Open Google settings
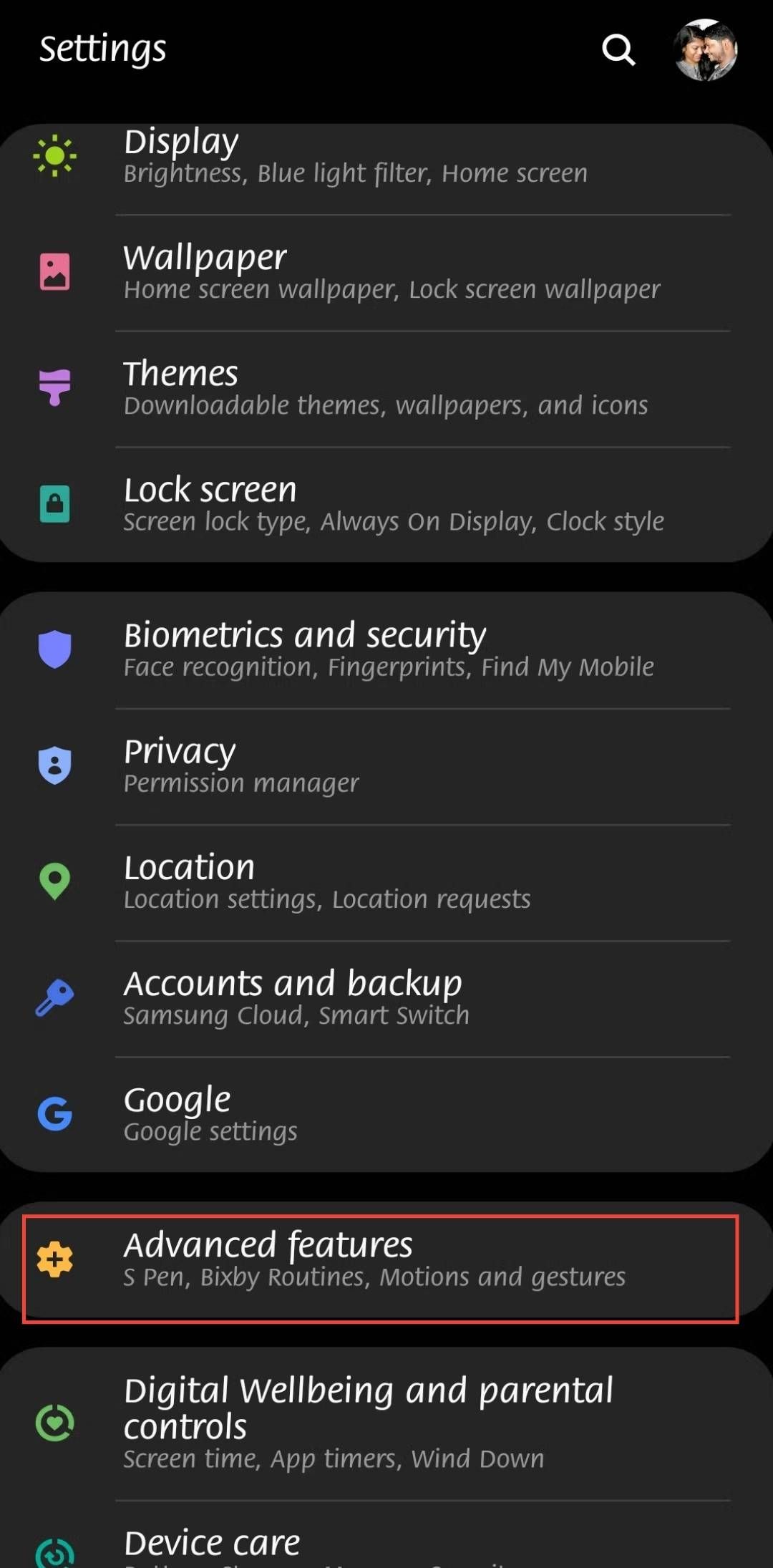Viewport: 773px width, 1568px height. (386, 1114)
